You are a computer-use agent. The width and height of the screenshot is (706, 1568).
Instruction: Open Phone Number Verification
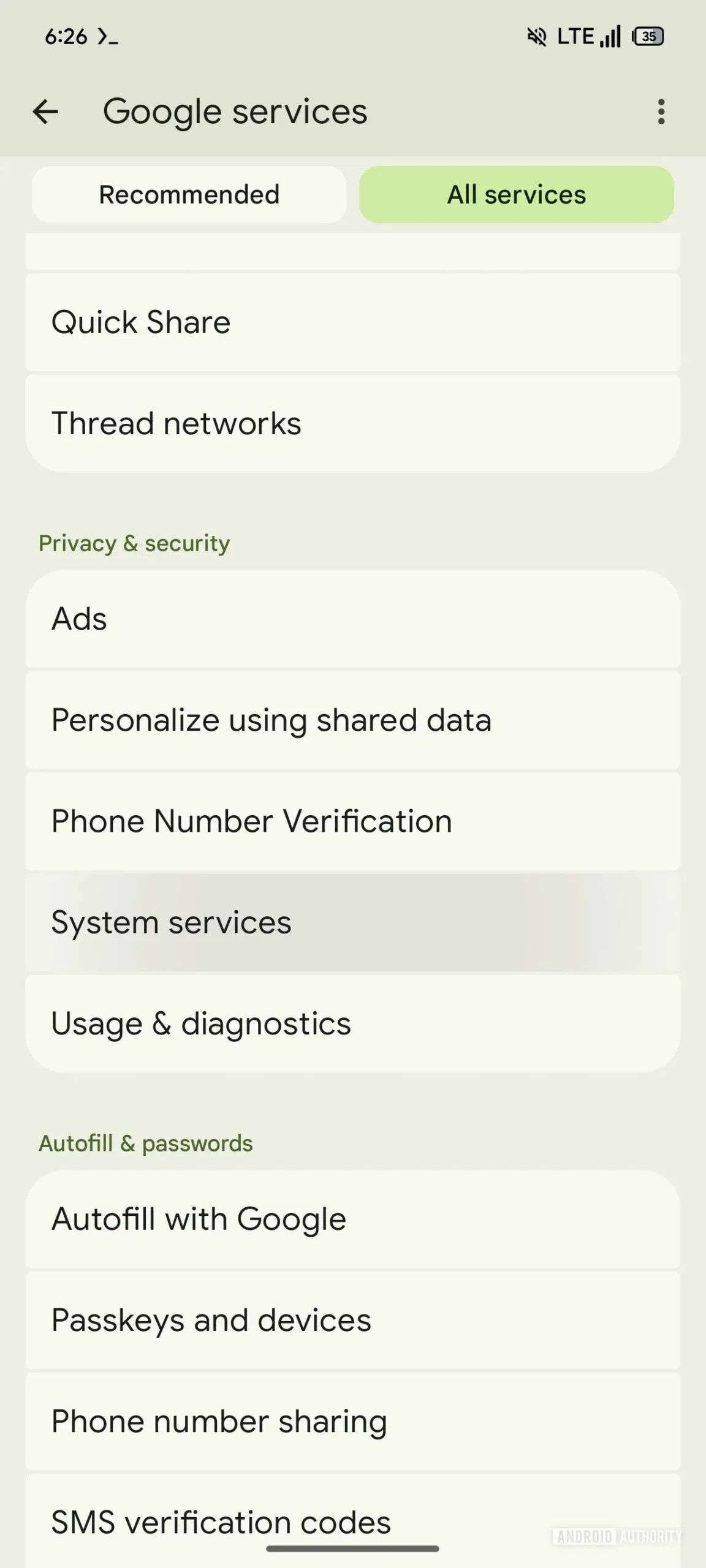coord(353,821)
